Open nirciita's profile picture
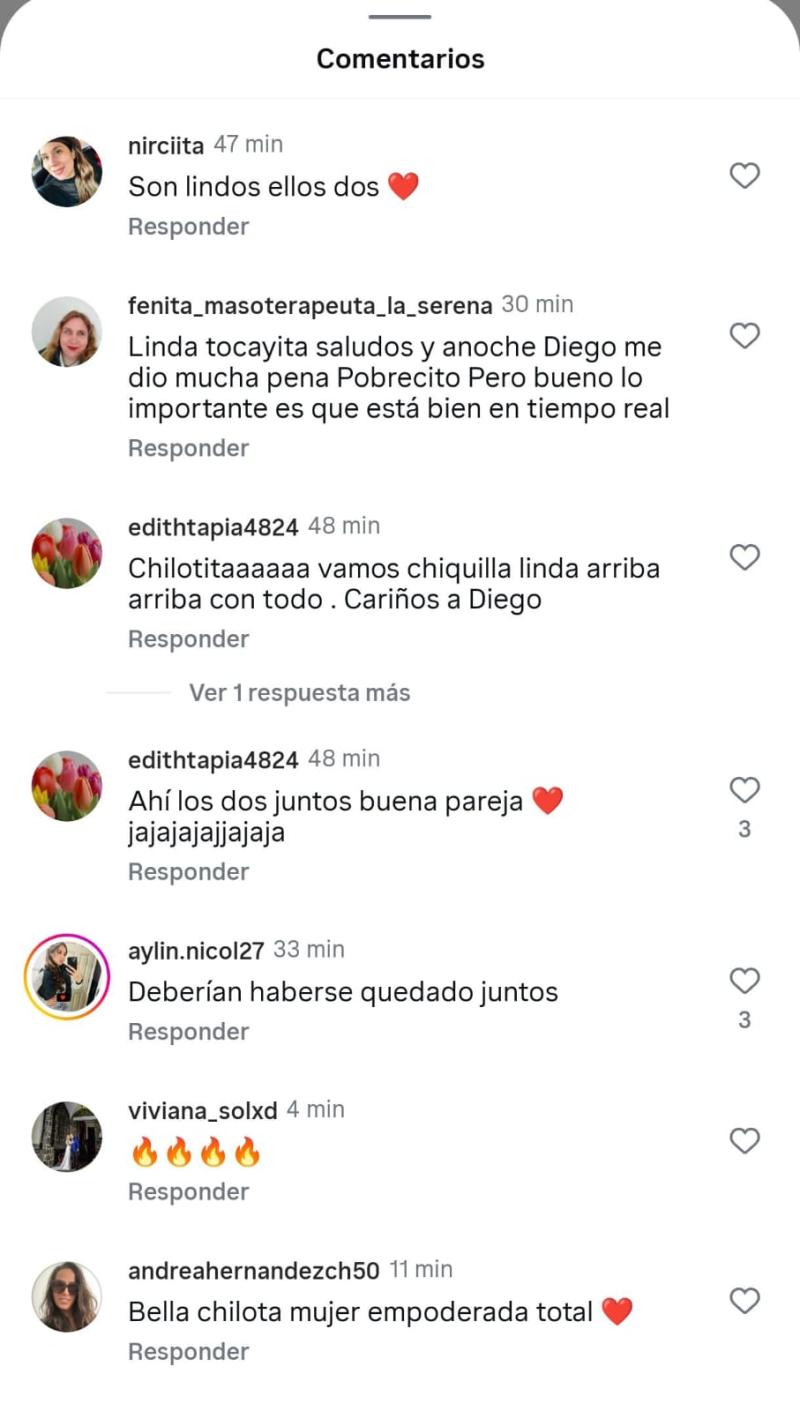This screenshot has width=800, height=1411. click(66, 171)
